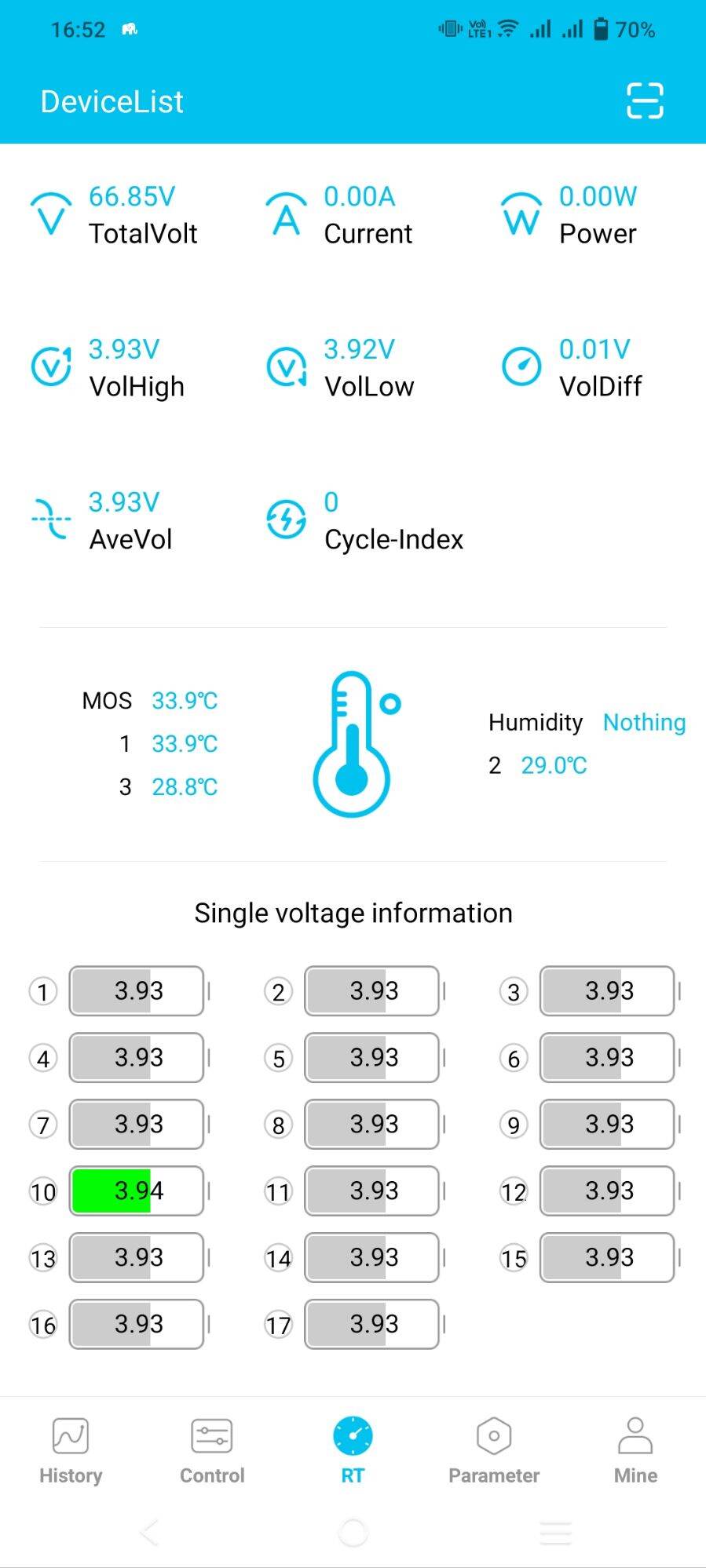Viewport: 706px width, 1568px height.
Task: Open the scan icon in the header
Action: tap(645, 101)
